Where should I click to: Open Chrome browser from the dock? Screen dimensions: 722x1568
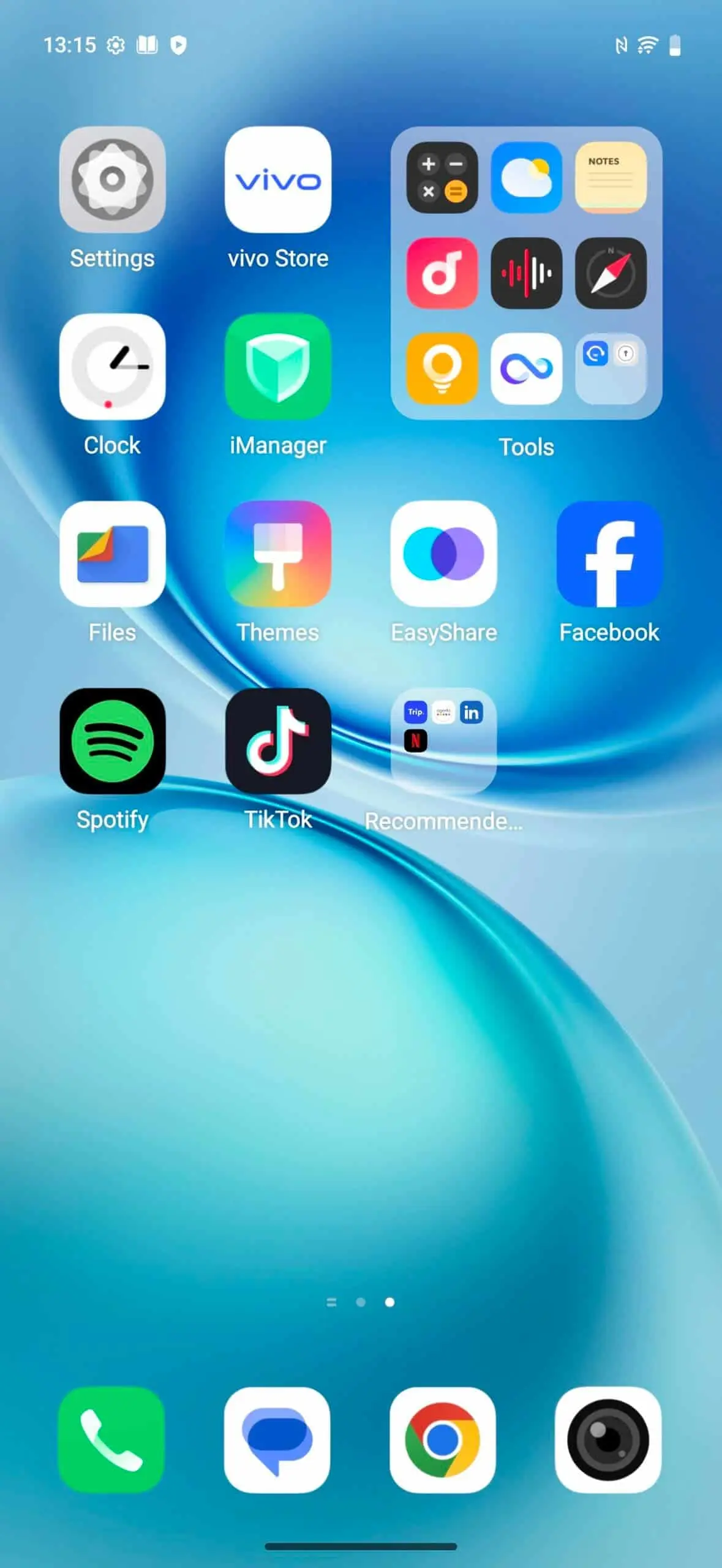[442, 1439]
